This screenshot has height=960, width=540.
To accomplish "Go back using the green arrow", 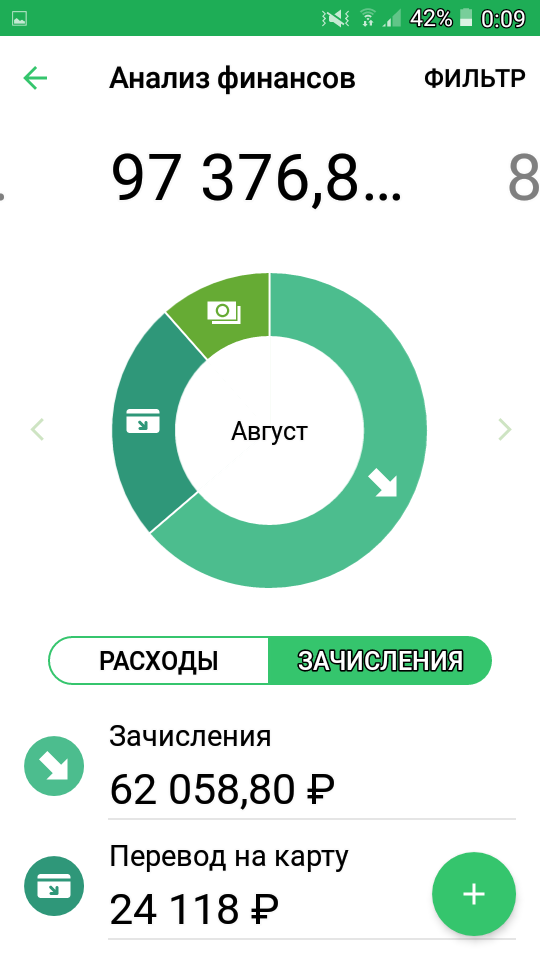I will [x=36, y=78].
